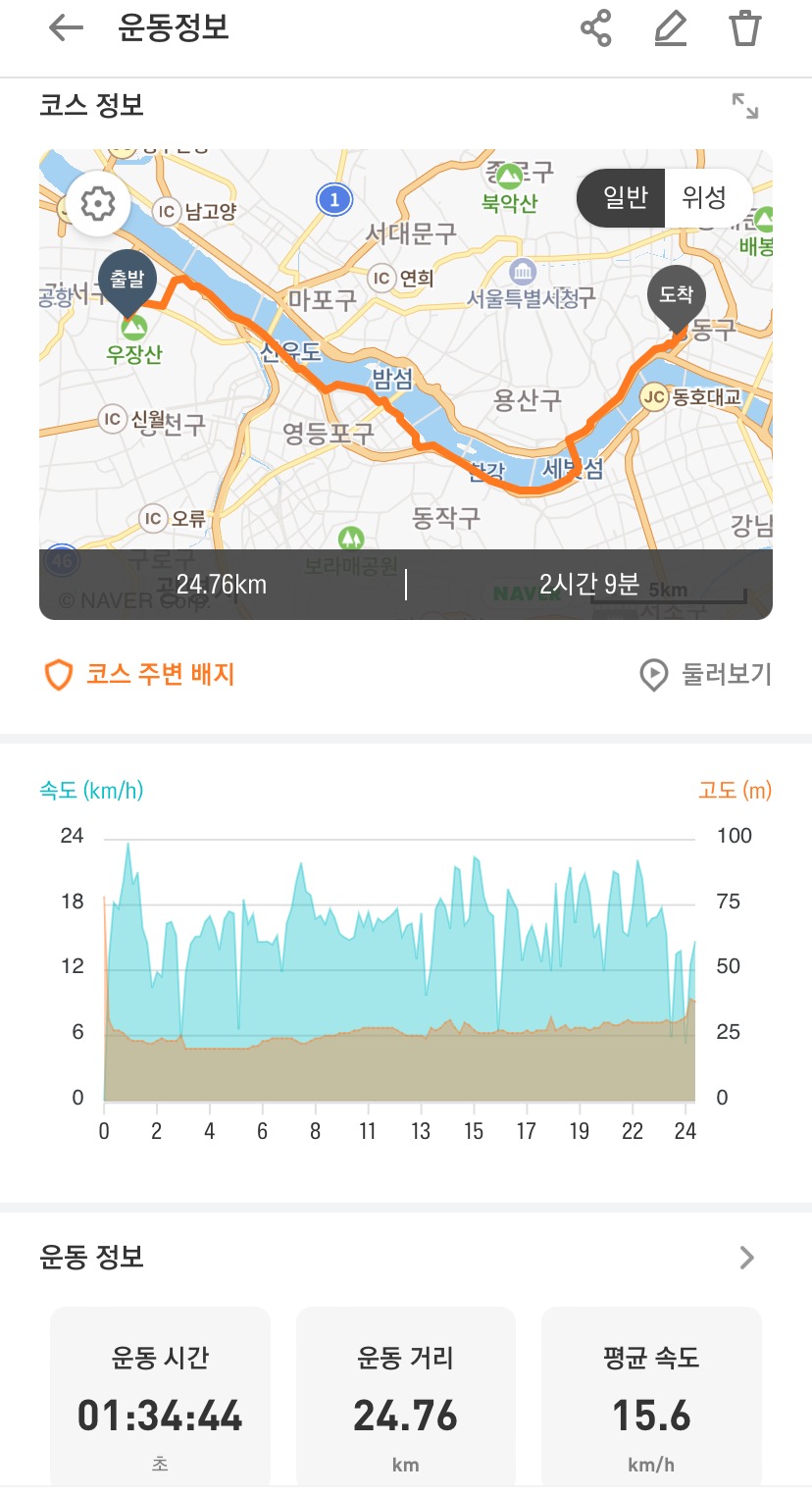Share this workout record
The image size is (812, 1495).
click(x=596, y=28)
